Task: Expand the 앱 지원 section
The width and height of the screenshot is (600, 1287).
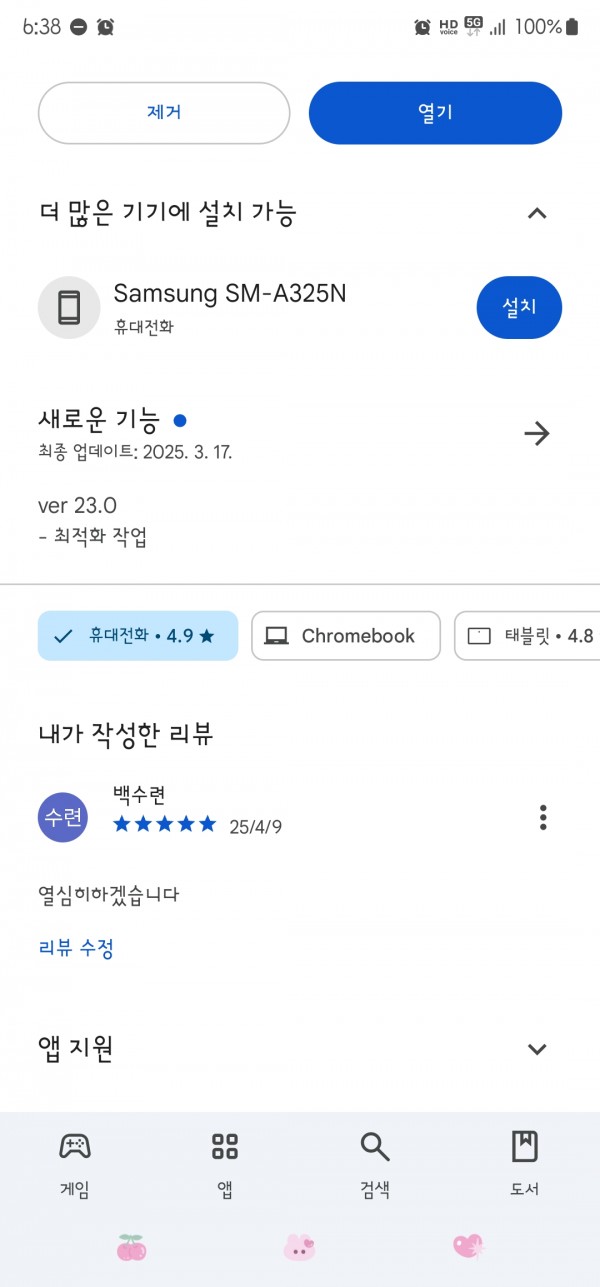Action: (537, 1049)
